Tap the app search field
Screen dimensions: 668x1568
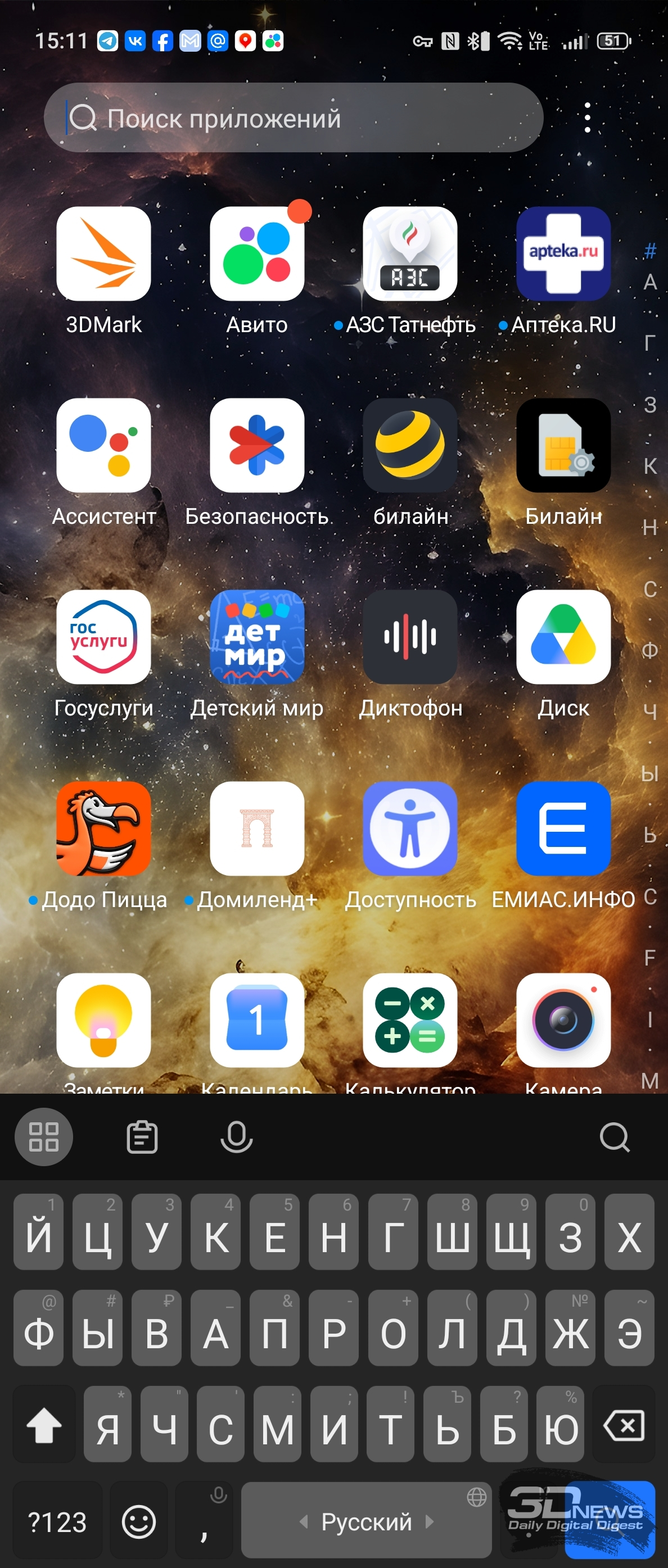293,117
